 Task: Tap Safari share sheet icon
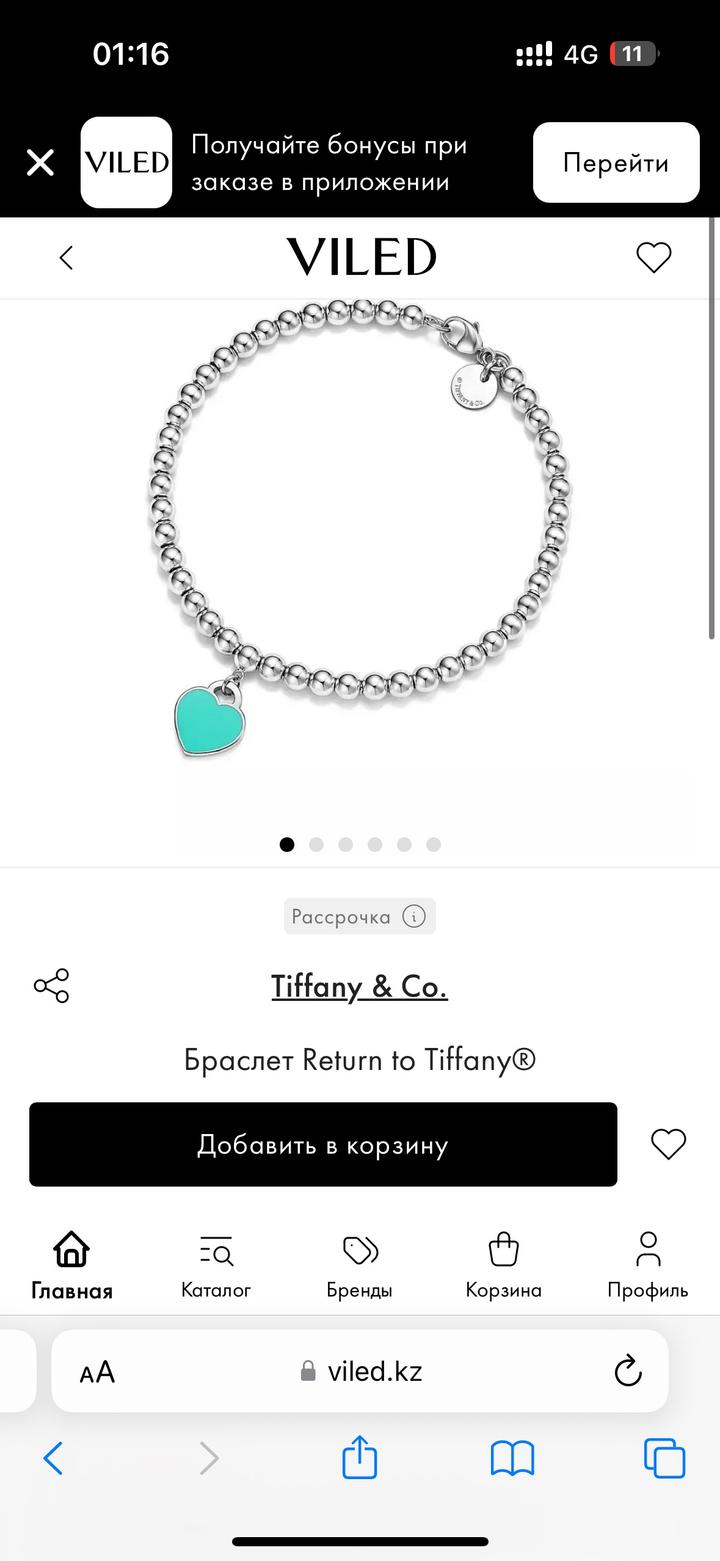point(360,1458)
